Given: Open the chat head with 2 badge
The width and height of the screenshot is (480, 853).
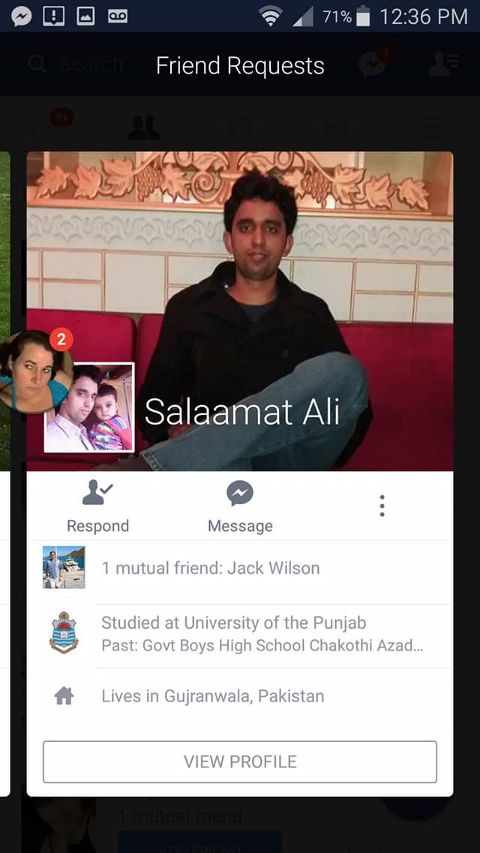Looking at the screenshot, I should [x=33, y=371].
